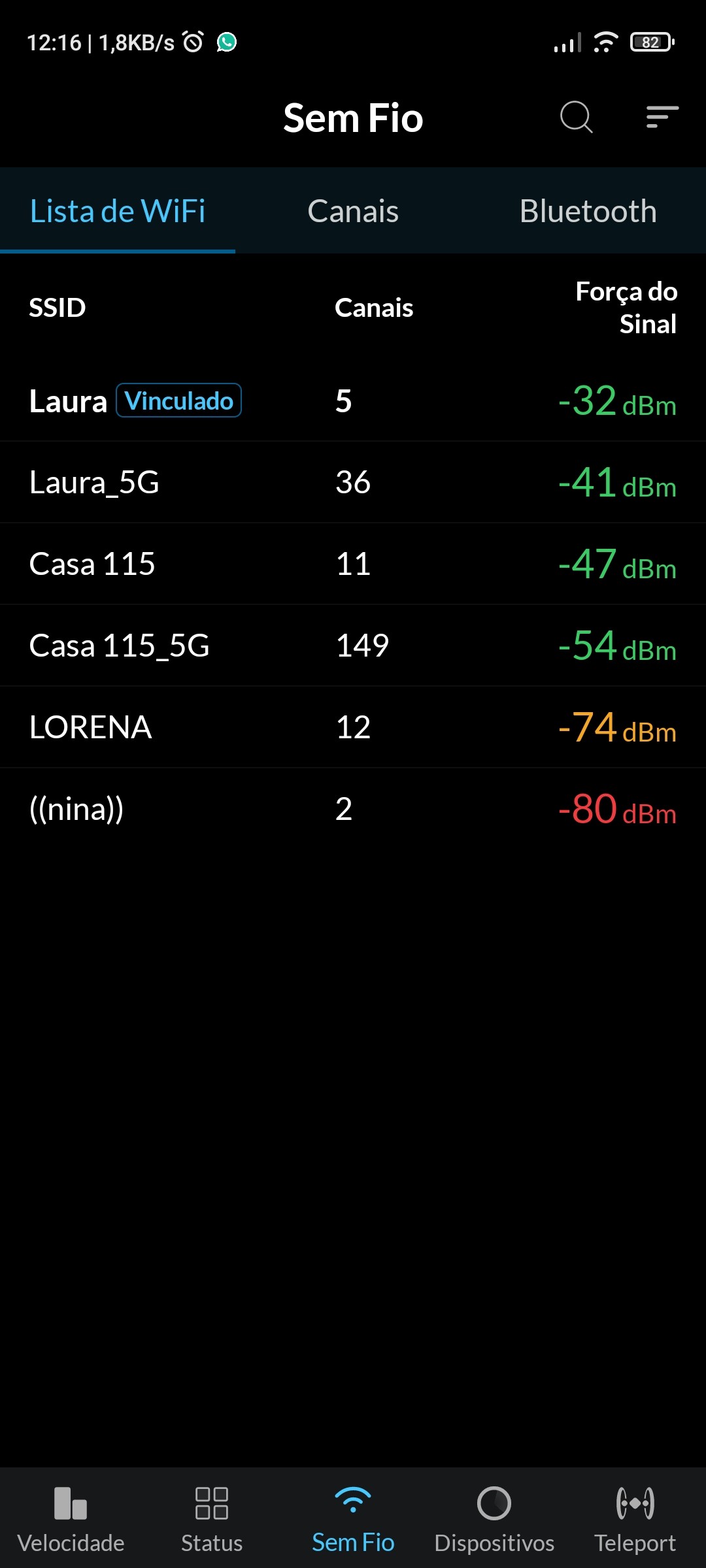This screenshot has height=1568, width=706.
Task: Open the sort and filter icon
Action: (662, 118)
